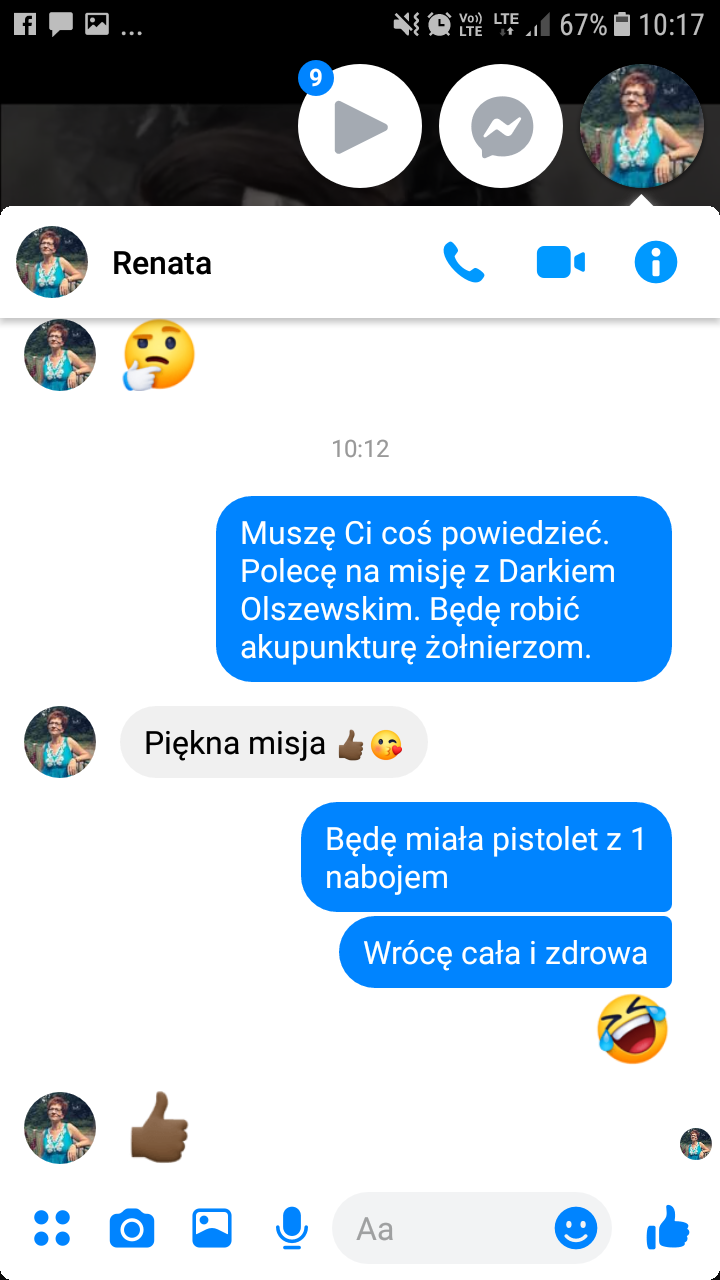Start a voice call with Renata

(x=463, y=263)
